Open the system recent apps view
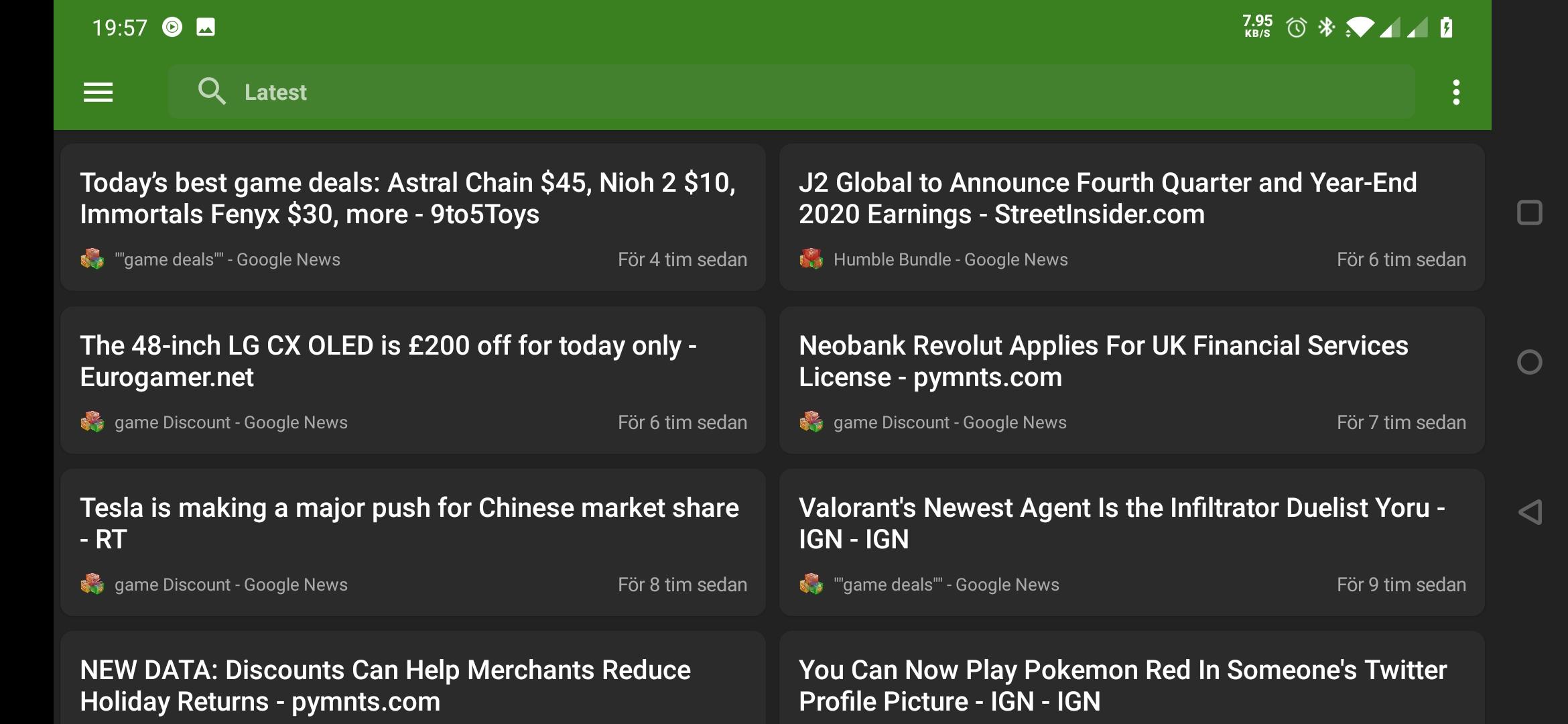 pos(1530,213)
